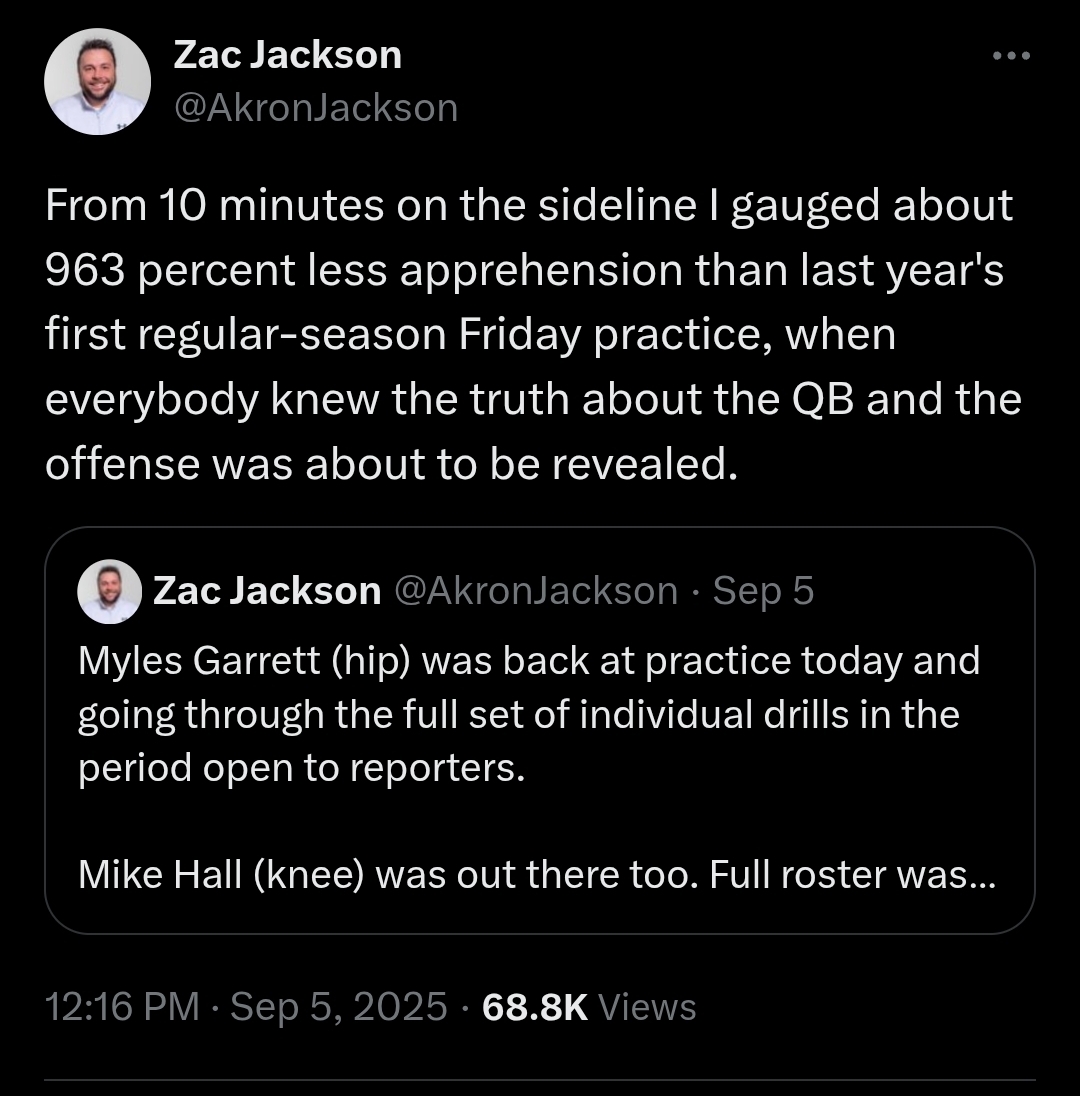View the tweet's 68.8K views details
Screen dimensions: 1080x1096
coord(588,1006)
